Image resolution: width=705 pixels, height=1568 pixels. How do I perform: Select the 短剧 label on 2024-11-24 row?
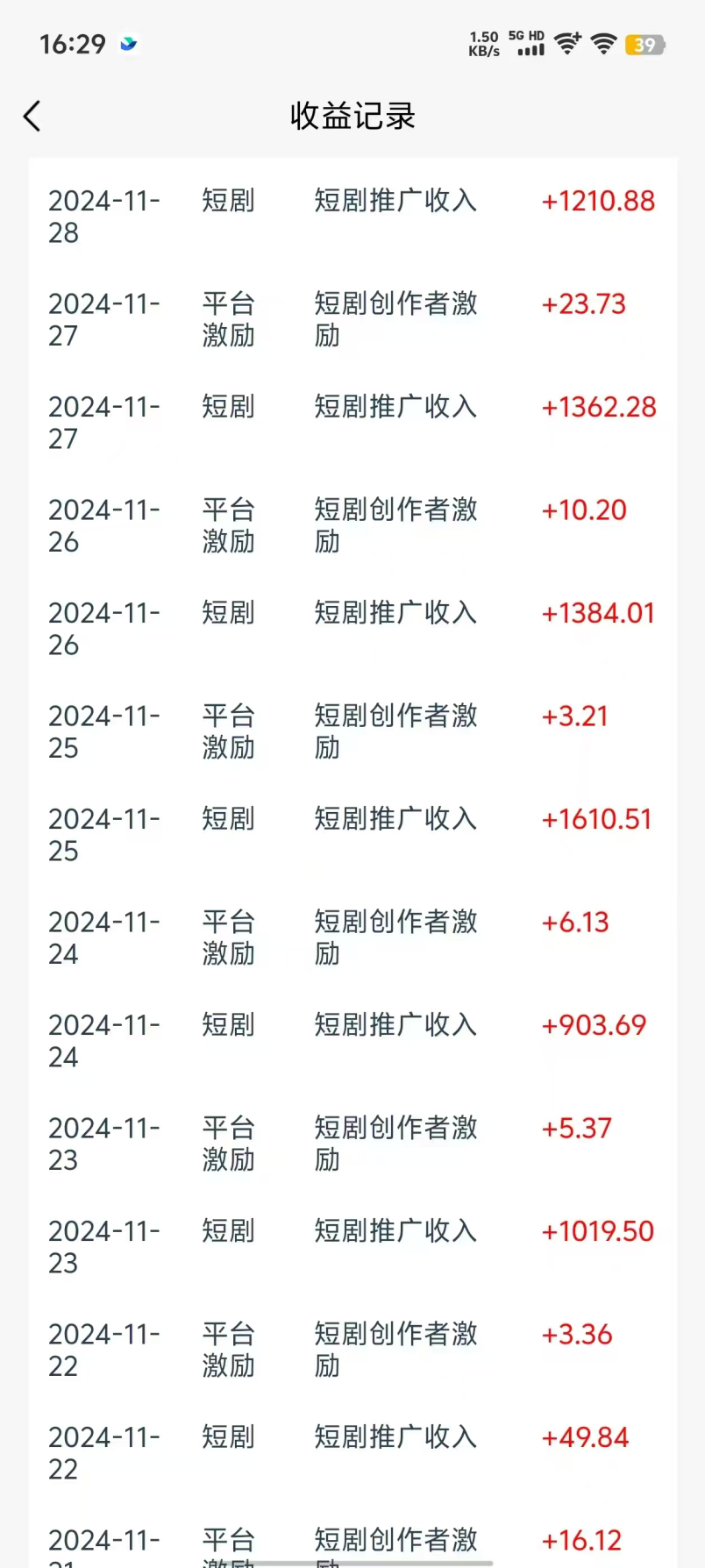(x=229, y=1024)
